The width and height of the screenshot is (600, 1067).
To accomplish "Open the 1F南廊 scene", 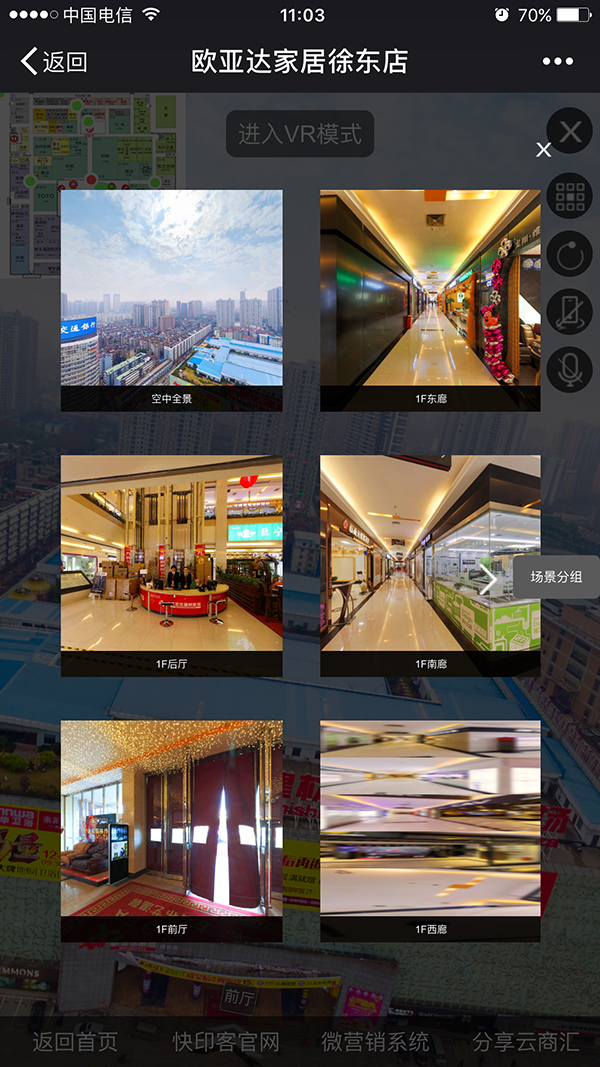I will pos(430,565).
